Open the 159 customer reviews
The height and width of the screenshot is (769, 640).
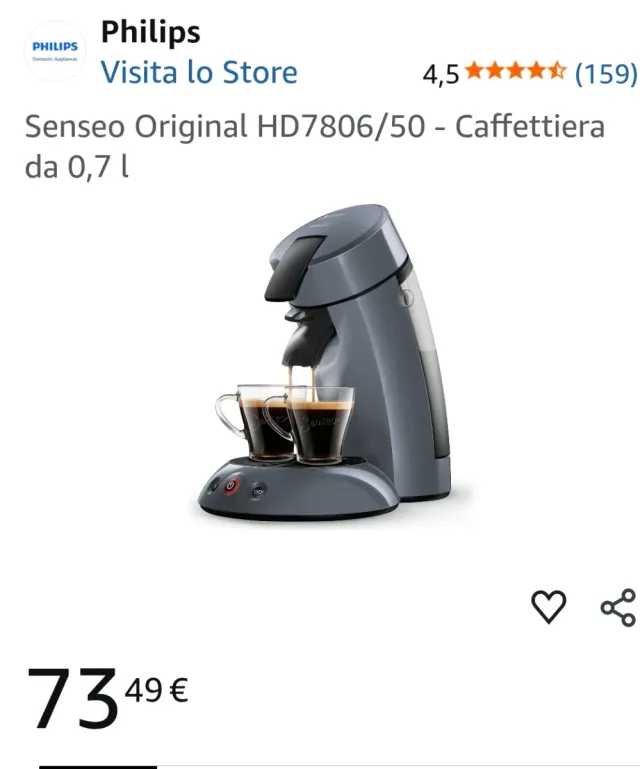pos(606,74)
